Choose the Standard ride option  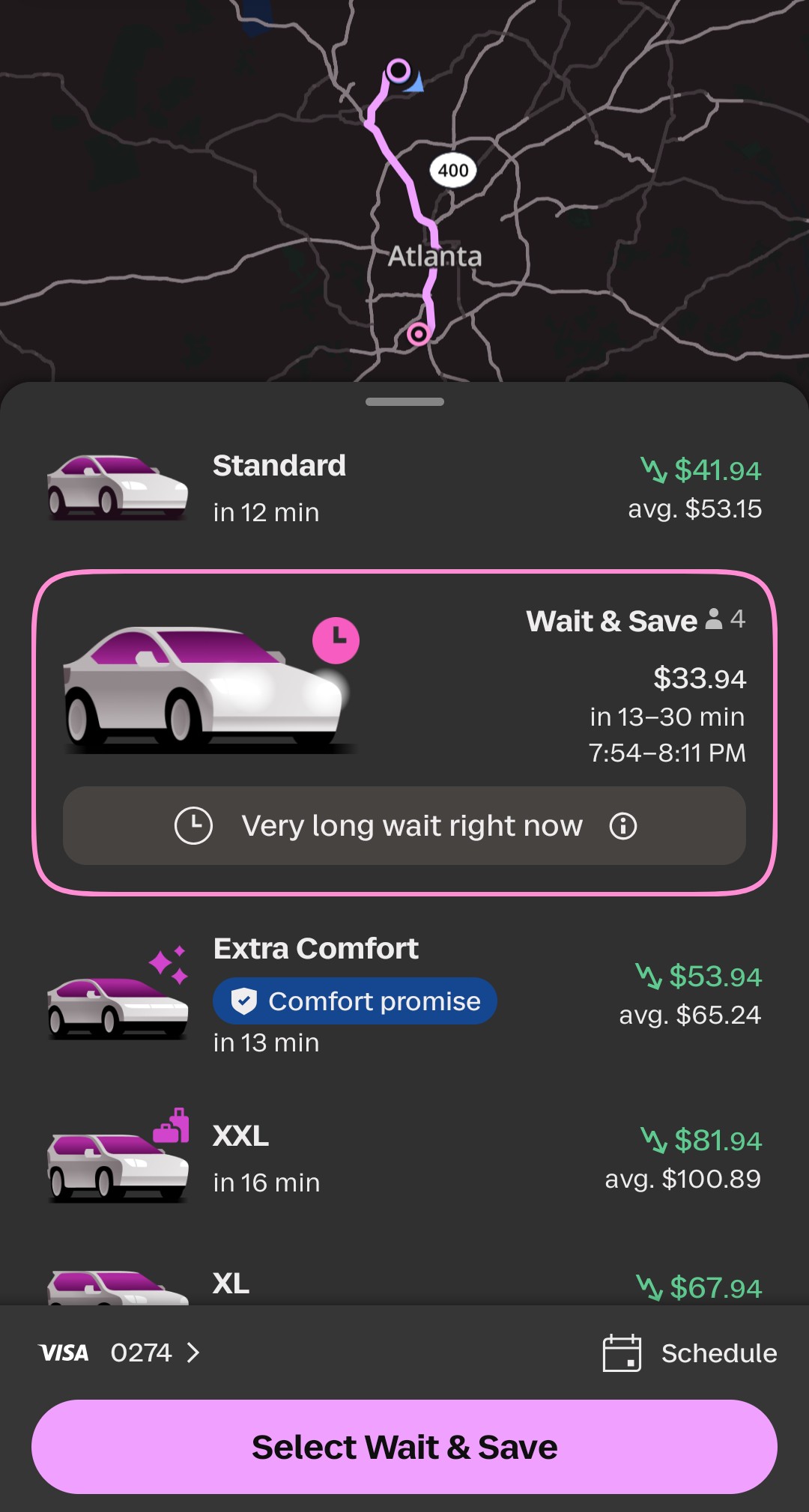[x=404, y=488]
